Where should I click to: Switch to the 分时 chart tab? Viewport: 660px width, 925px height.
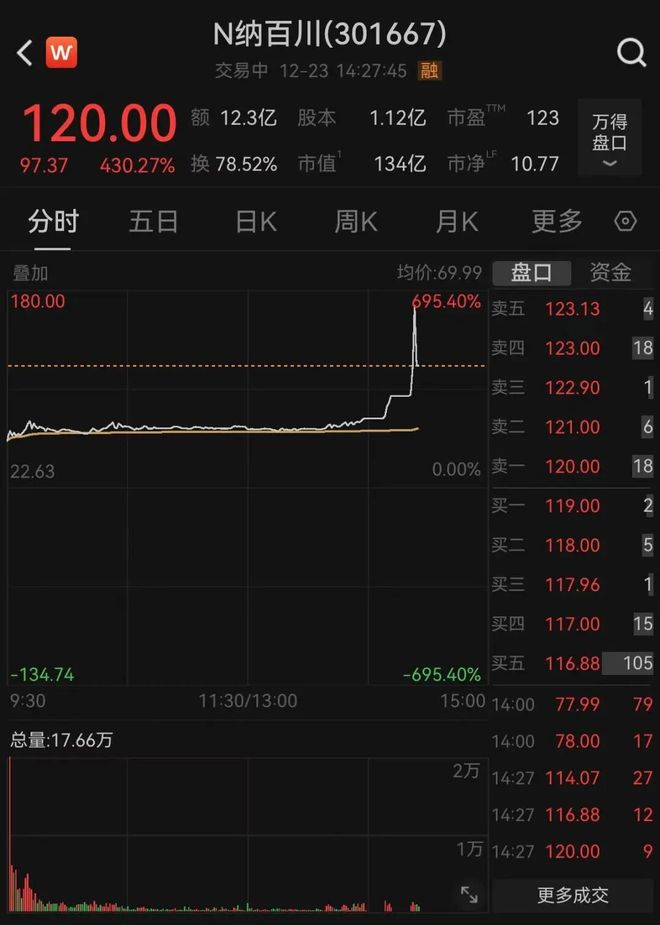coord(53,221)
